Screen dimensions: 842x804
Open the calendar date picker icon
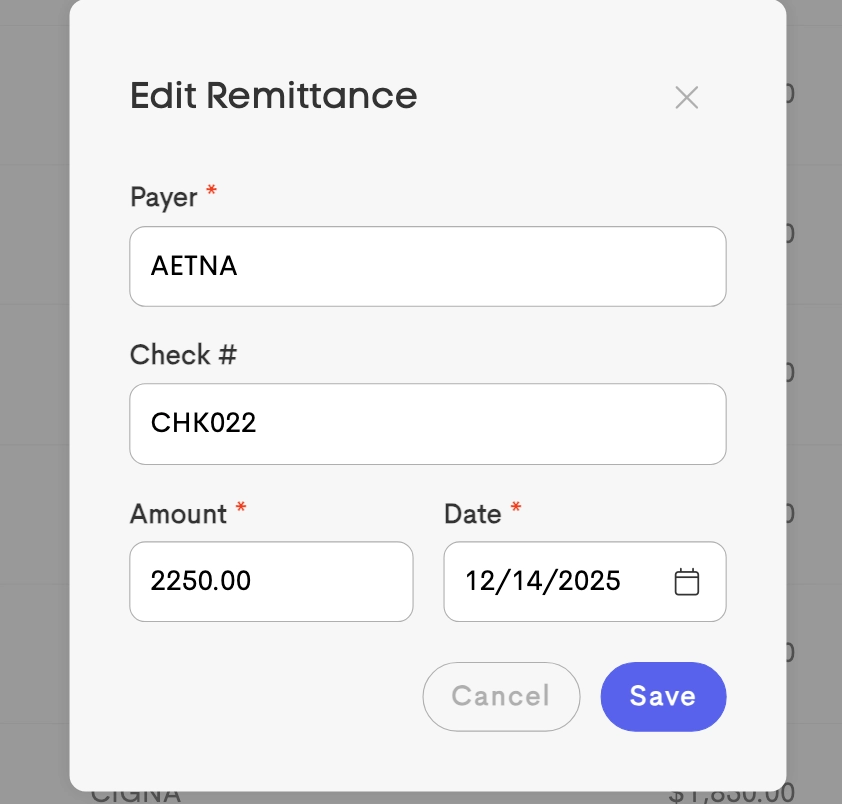[x=686, y=582]
